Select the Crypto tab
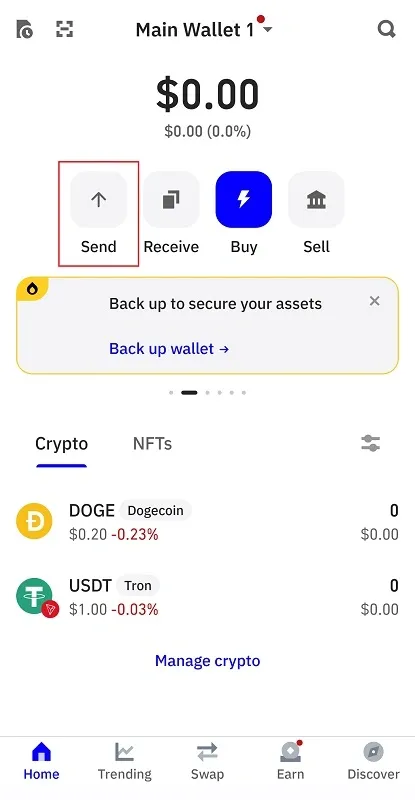Image resolution: width=415 pixels, height=800 pixels. coord(62,443)
